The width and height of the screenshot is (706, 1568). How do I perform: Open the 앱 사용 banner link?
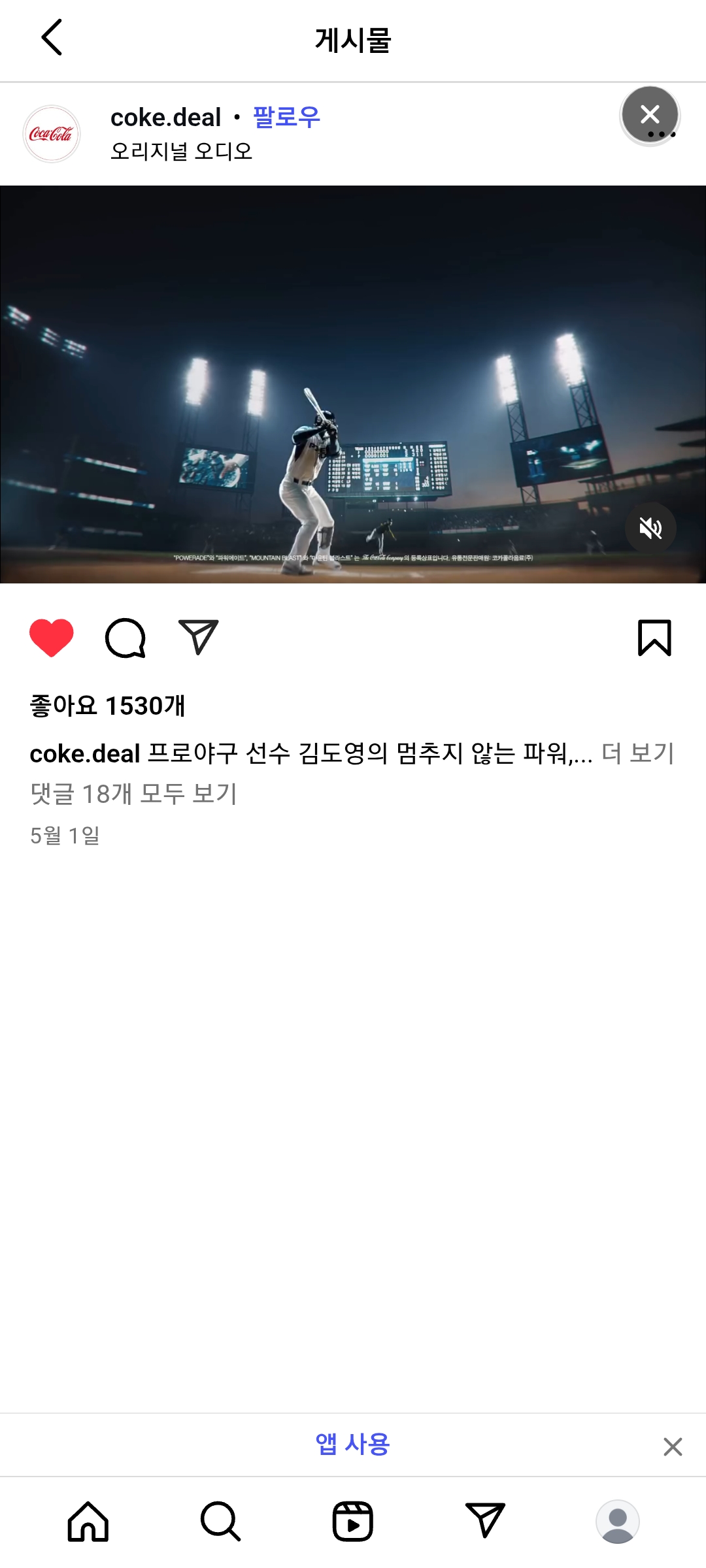[x=352, y=1445]
